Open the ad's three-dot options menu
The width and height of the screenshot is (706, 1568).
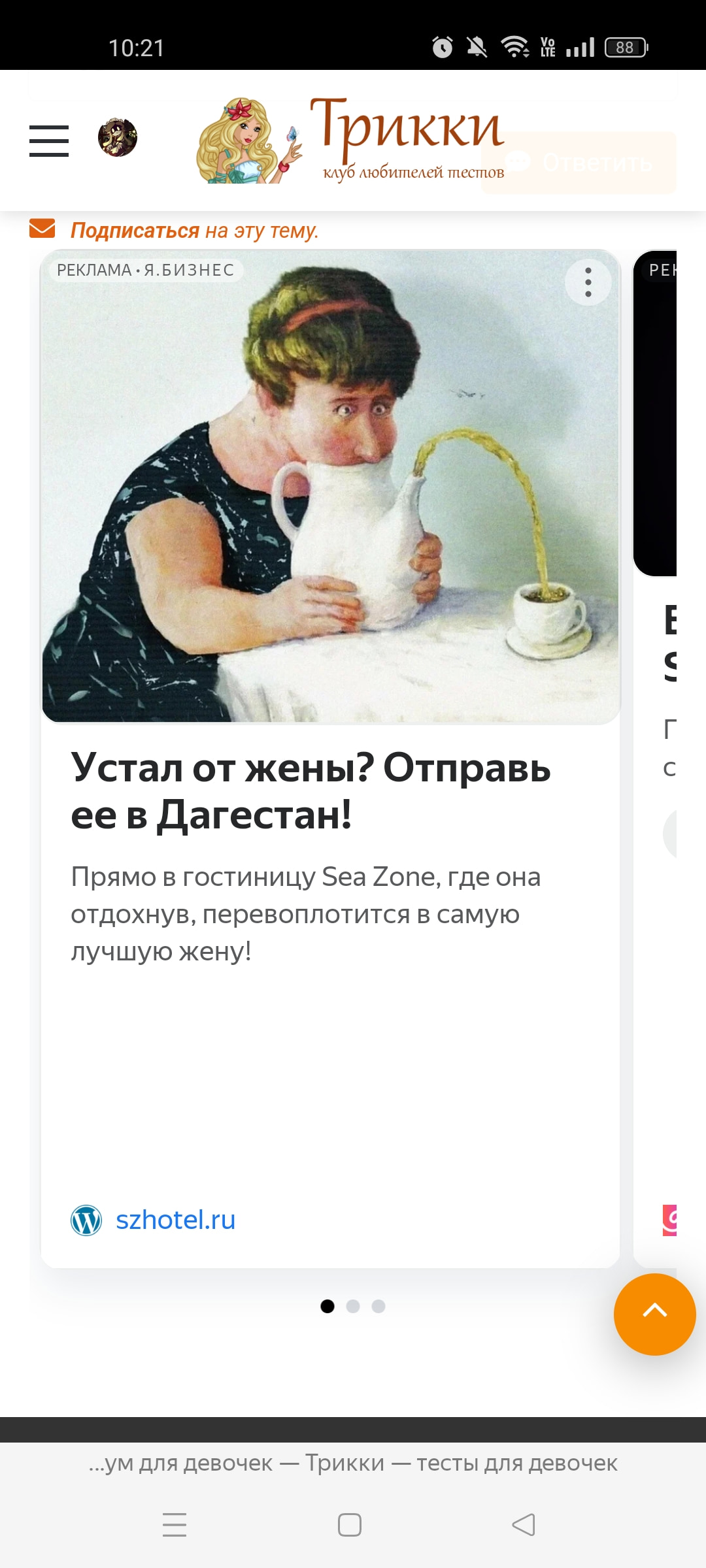pyautogui.click(x=588, y=282)
